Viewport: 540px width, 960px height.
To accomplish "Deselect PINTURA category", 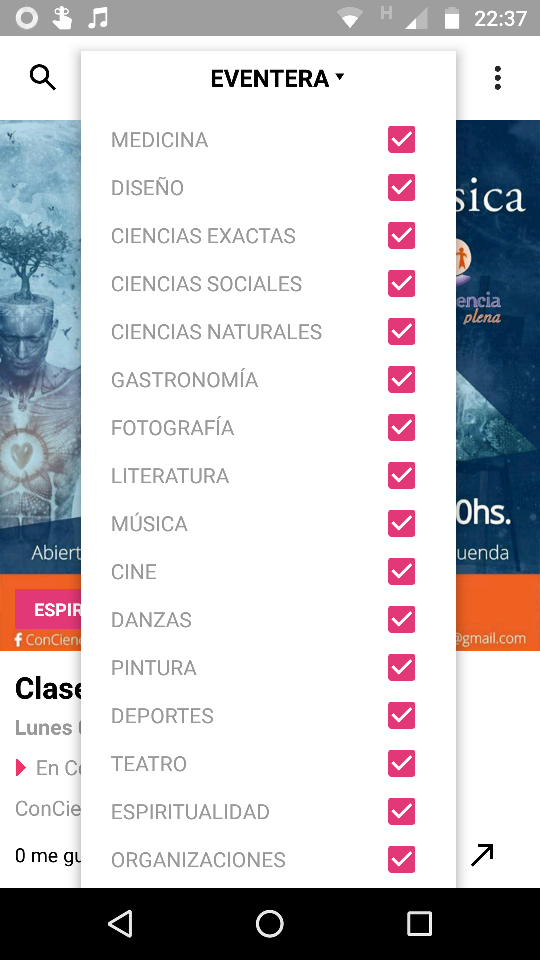I will tap(402, 667).
